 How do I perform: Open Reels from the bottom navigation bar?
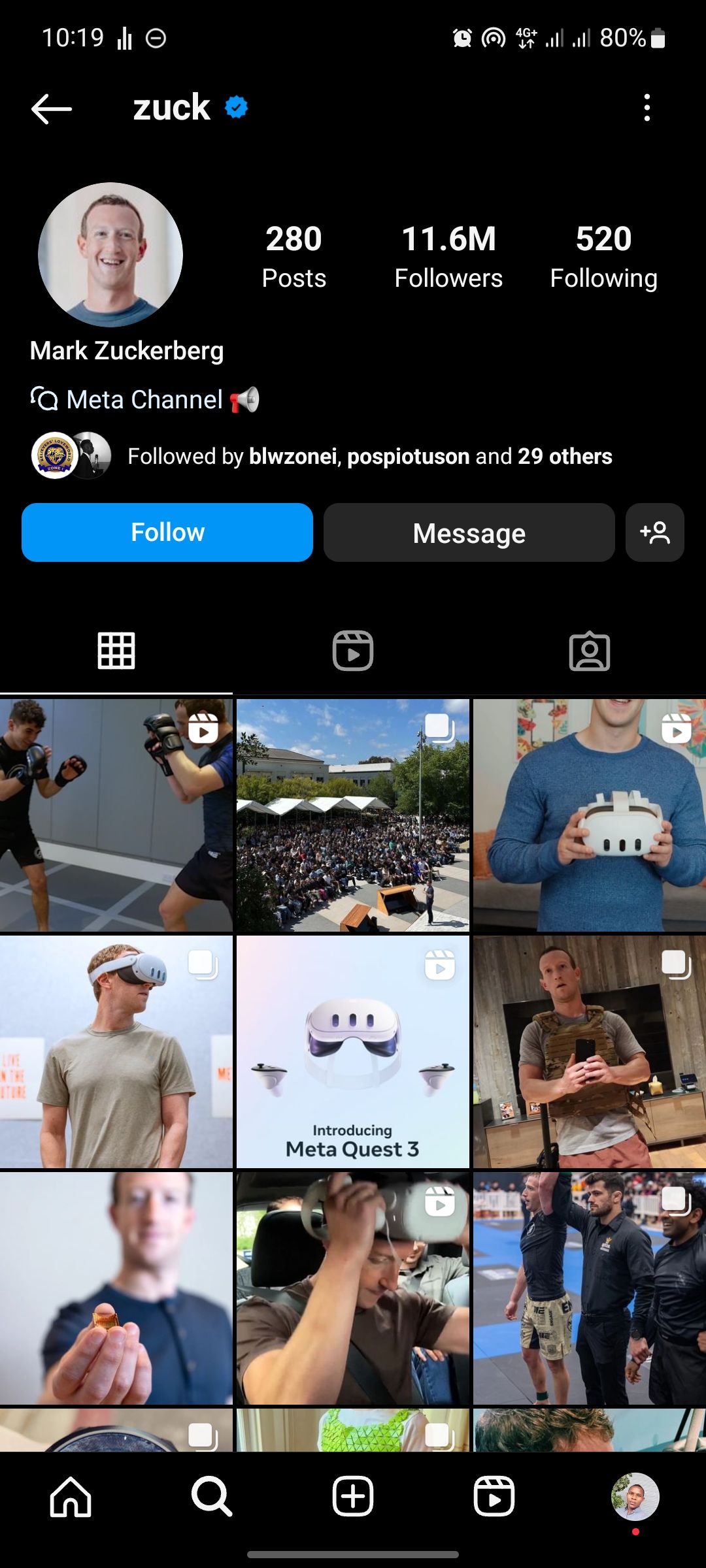click(x=494, y=1496)
